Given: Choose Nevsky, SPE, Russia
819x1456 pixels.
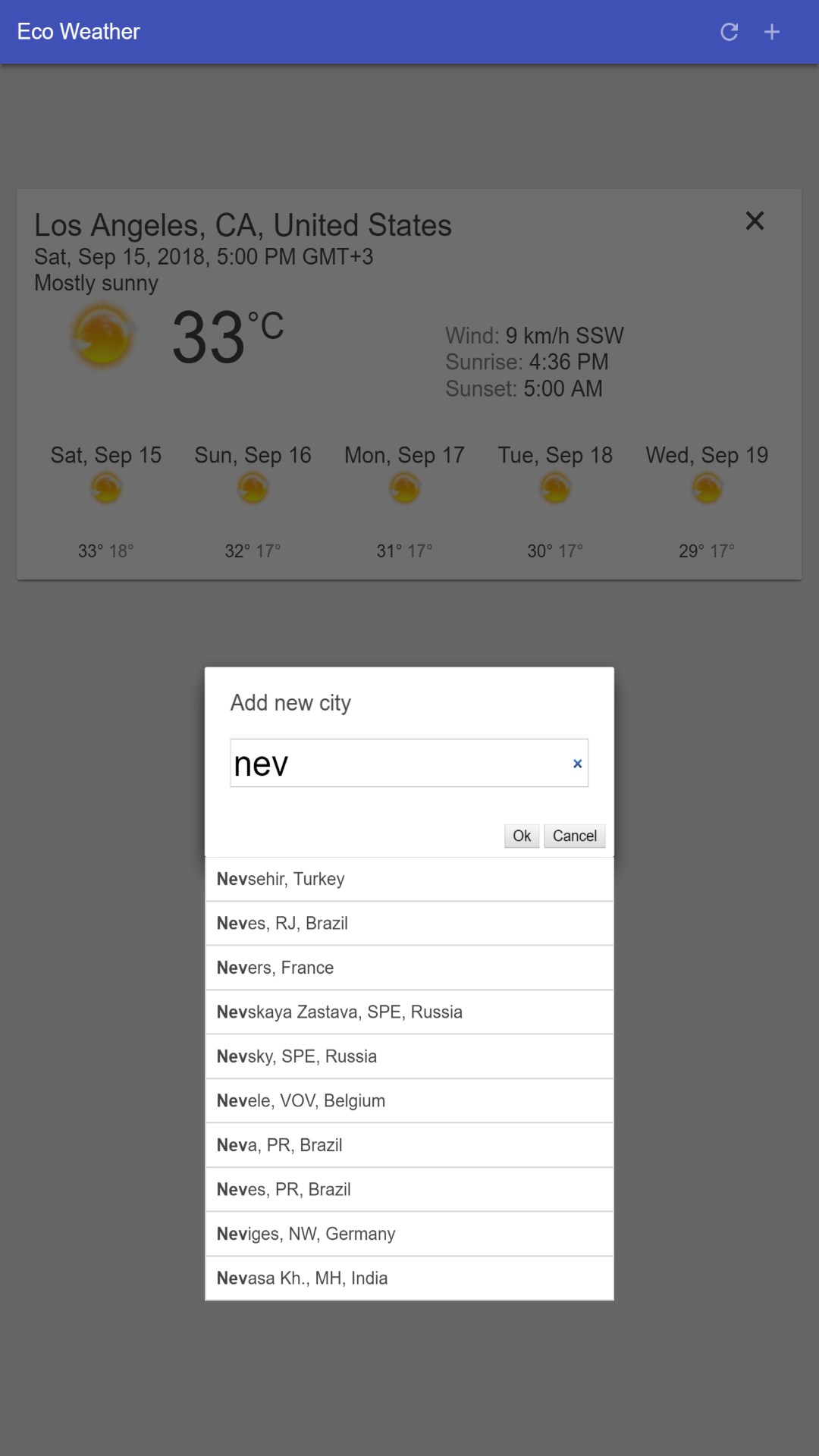Looking at the screenshot, I should [409, 1056].
